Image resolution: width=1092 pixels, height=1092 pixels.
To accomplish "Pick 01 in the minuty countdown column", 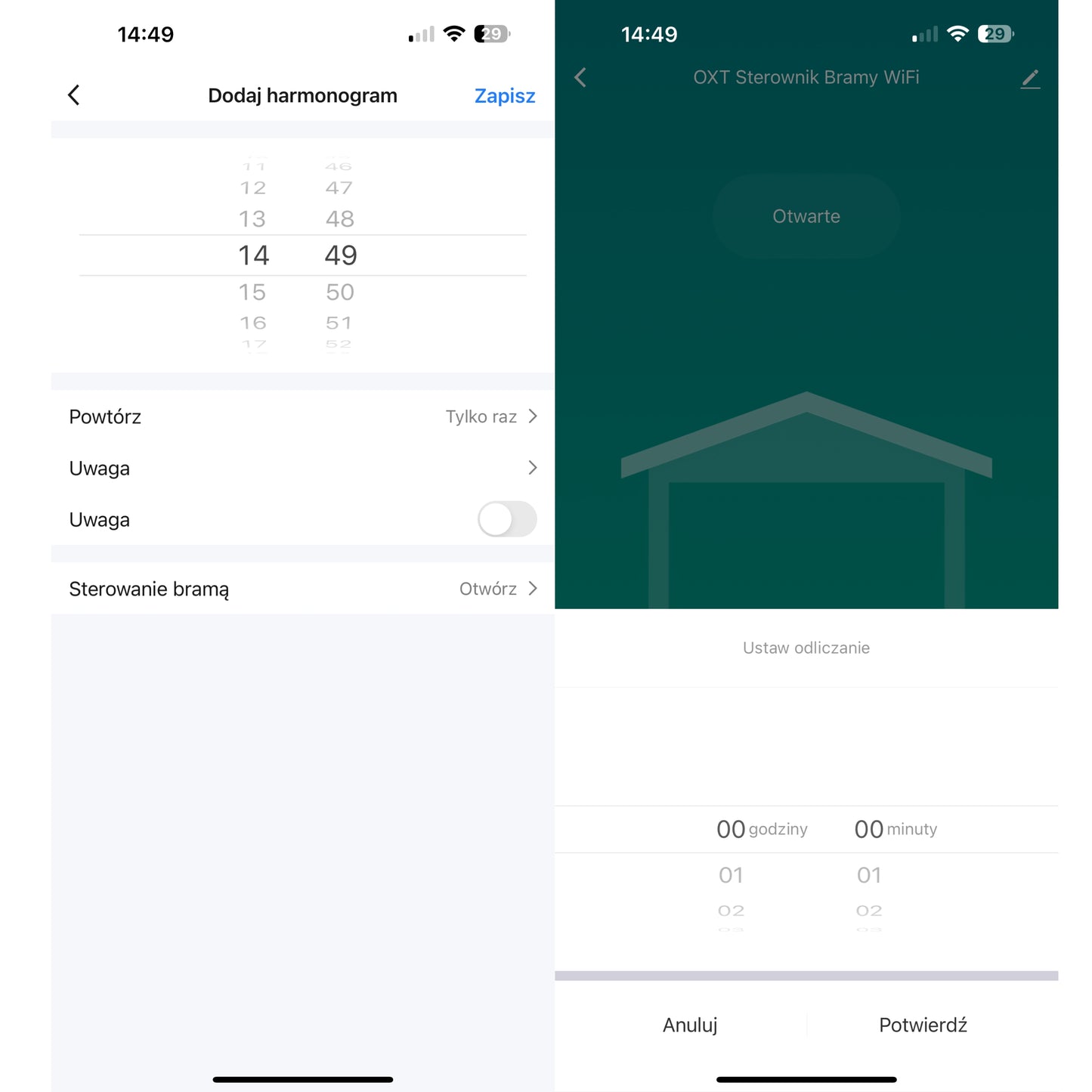I will (x=869, y=875).
